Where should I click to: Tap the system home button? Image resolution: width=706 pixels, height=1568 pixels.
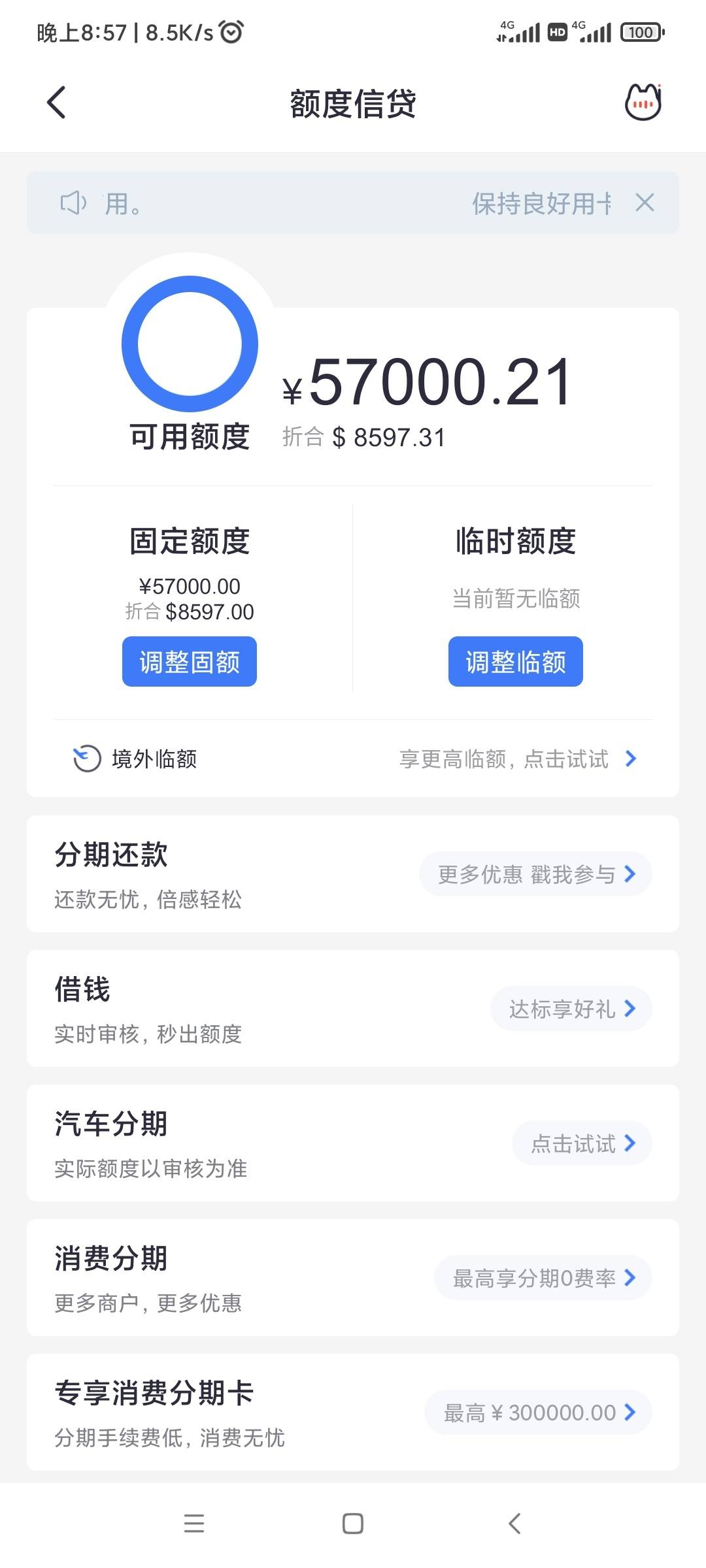click(x=353, y=1524)
